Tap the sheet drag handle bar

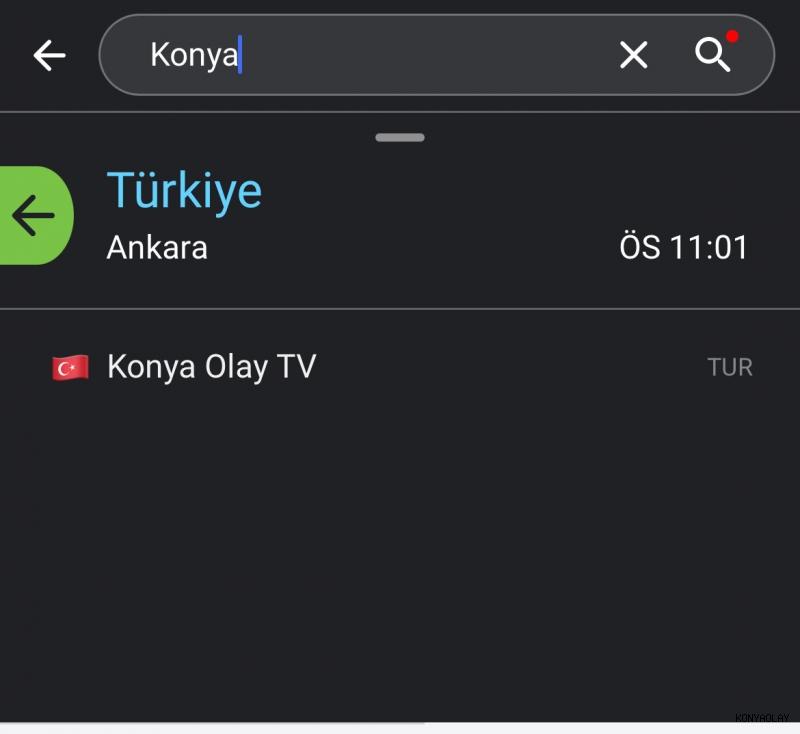pos(400,138)
